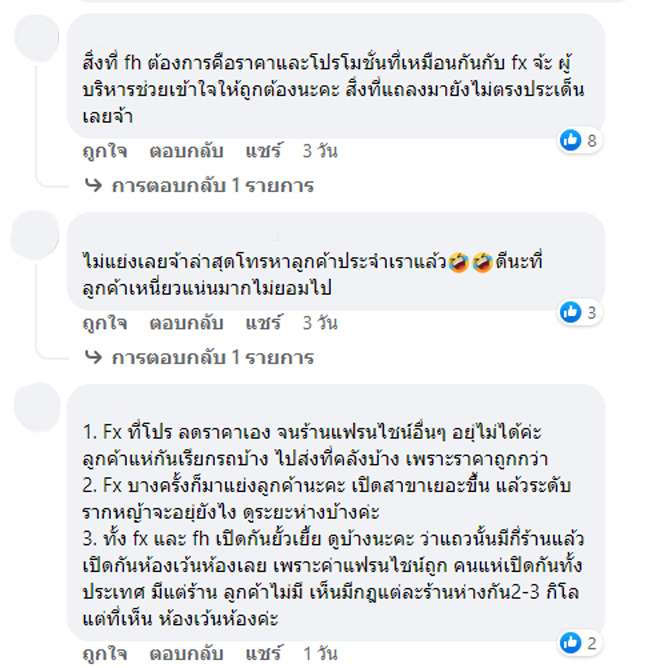Share the comment starting "ไม่แย่งเลยจ้า"

[x=264, y=324]
